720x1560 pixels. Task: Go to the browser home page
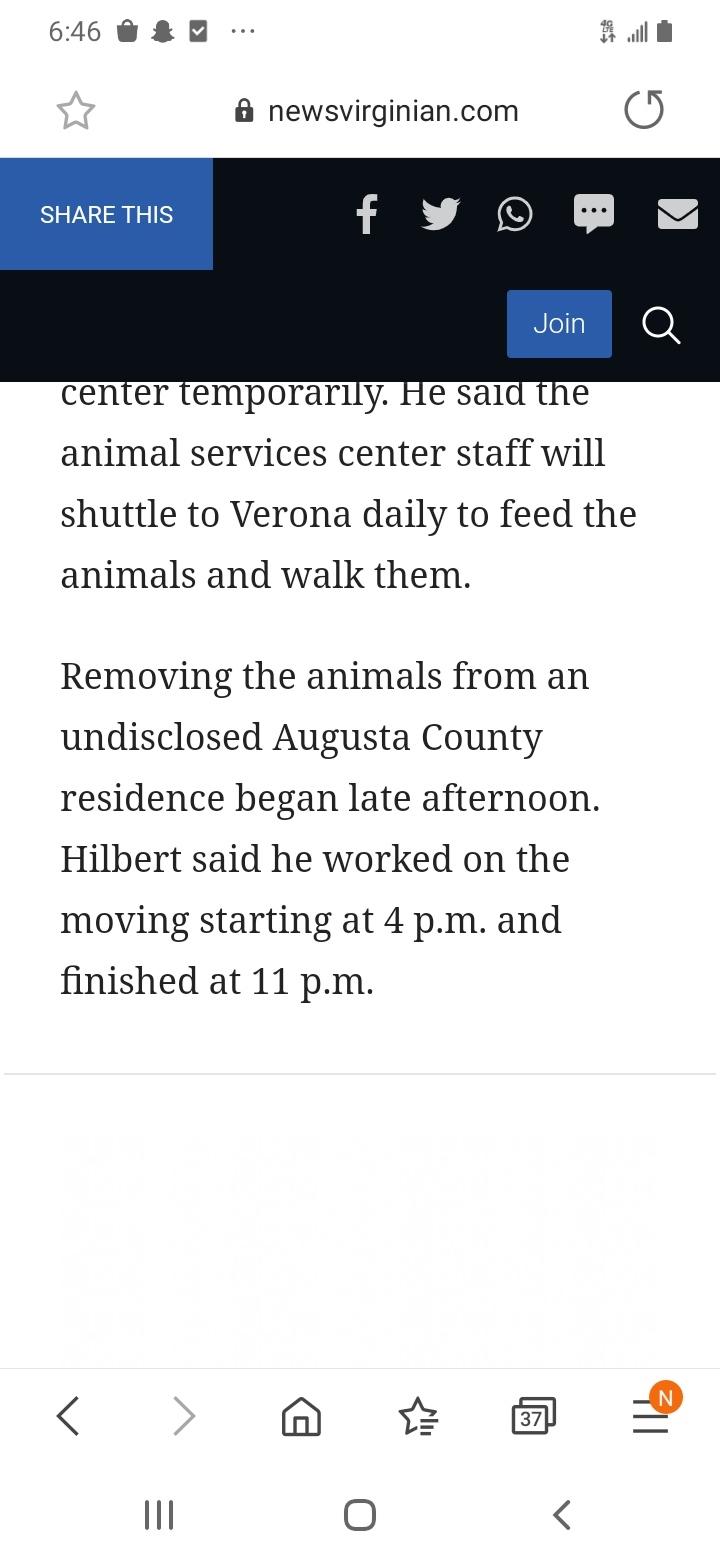pos(301,1416)
